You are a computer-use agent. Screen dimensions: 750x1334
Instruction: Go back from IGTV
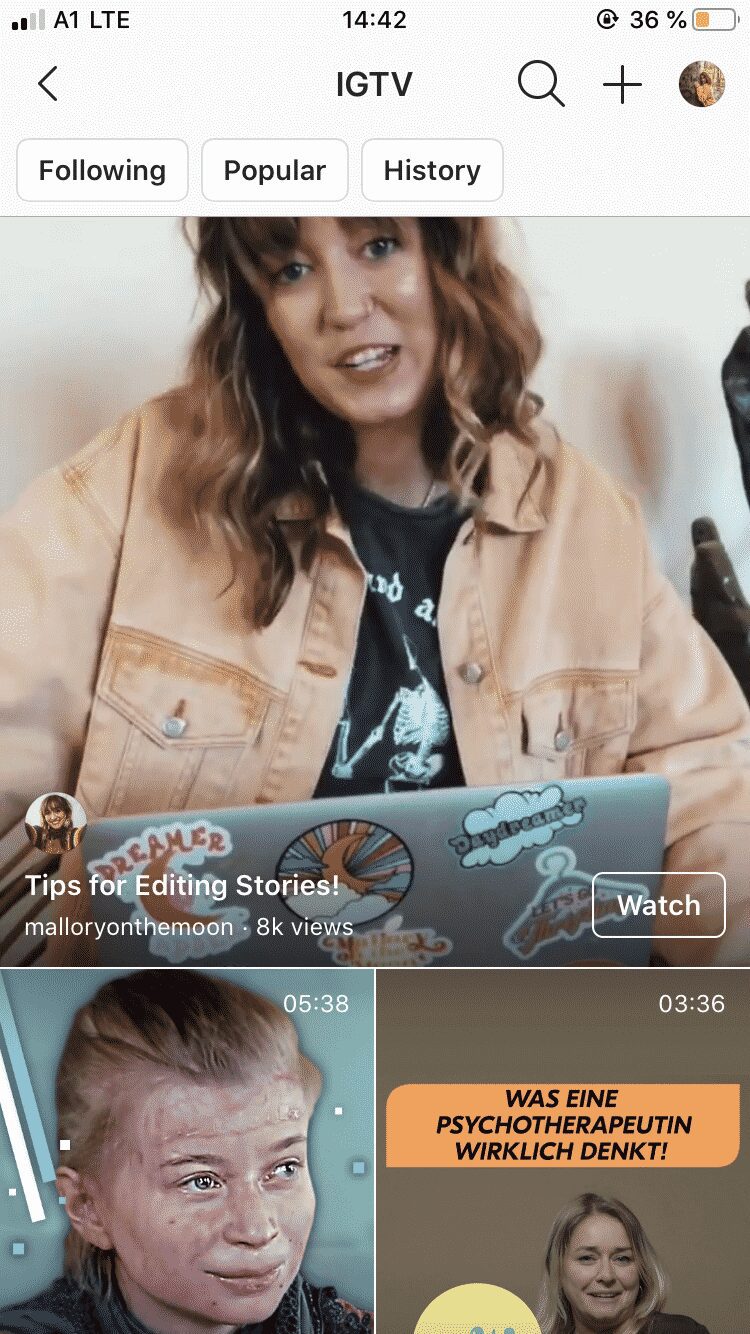pos(47,85)
